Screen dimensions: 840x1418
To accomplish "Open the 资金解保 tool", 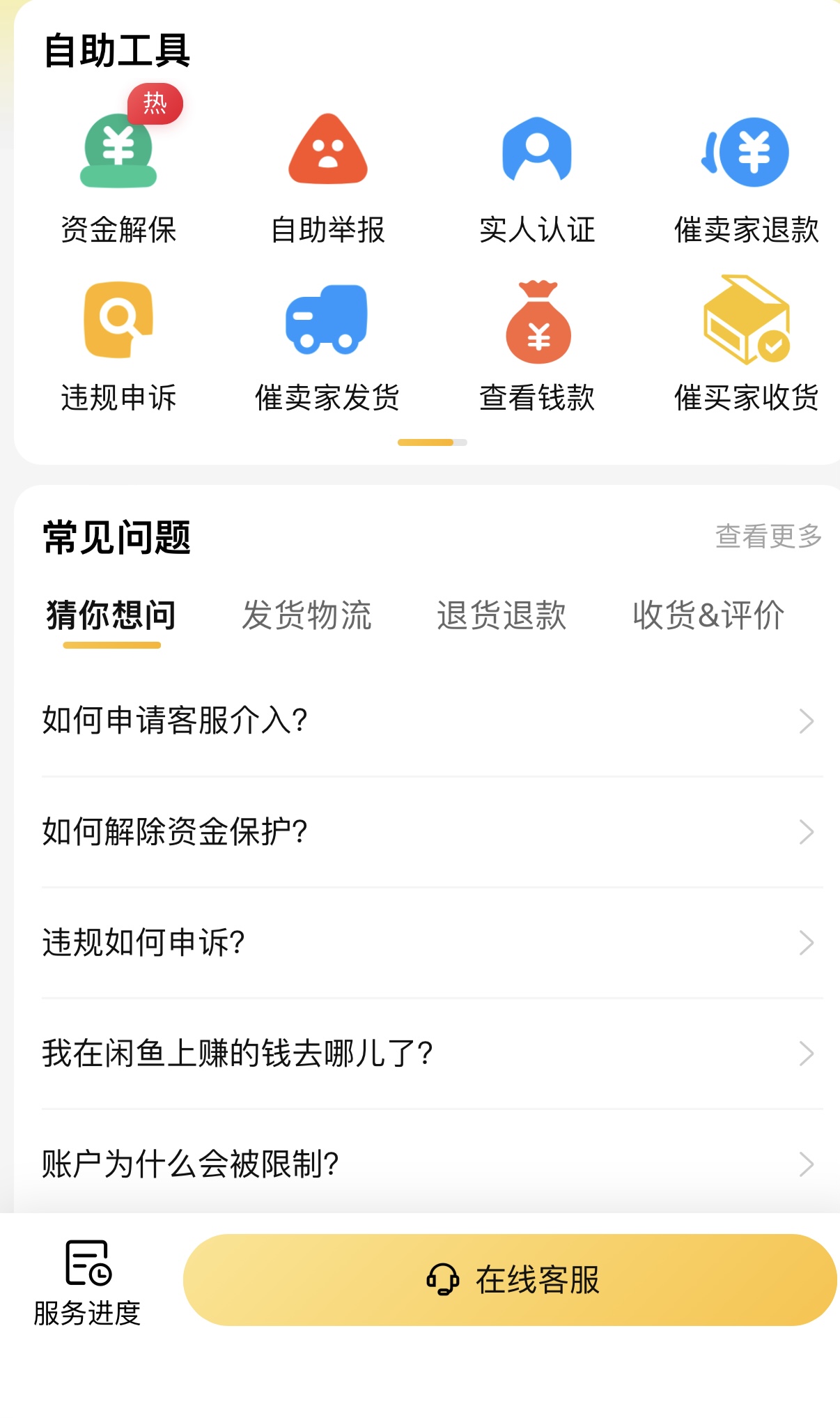I will 118,178.
